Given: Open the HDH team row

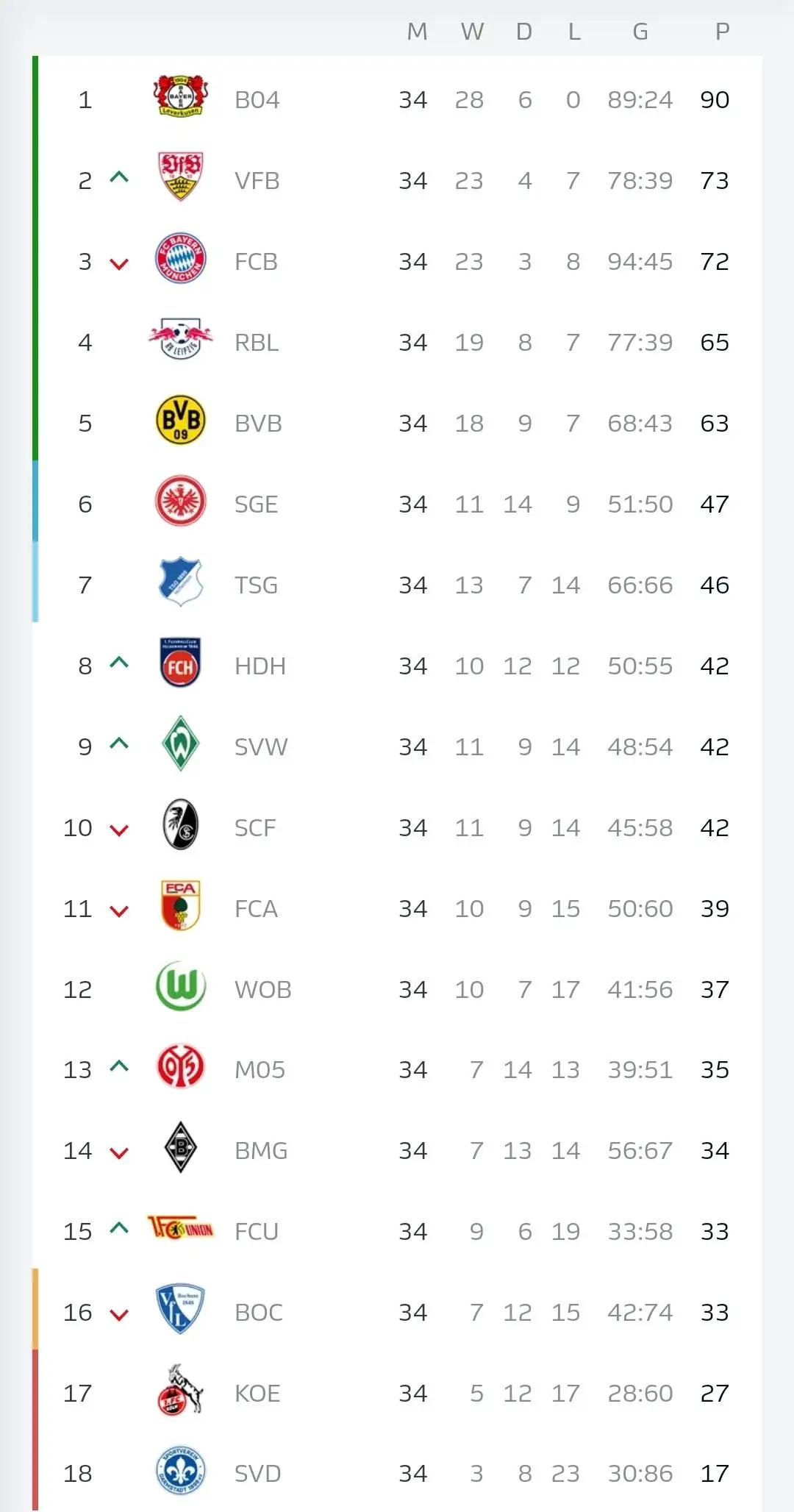Looking at the screenshot, I should pyautogui.click(x=397, y=666).
